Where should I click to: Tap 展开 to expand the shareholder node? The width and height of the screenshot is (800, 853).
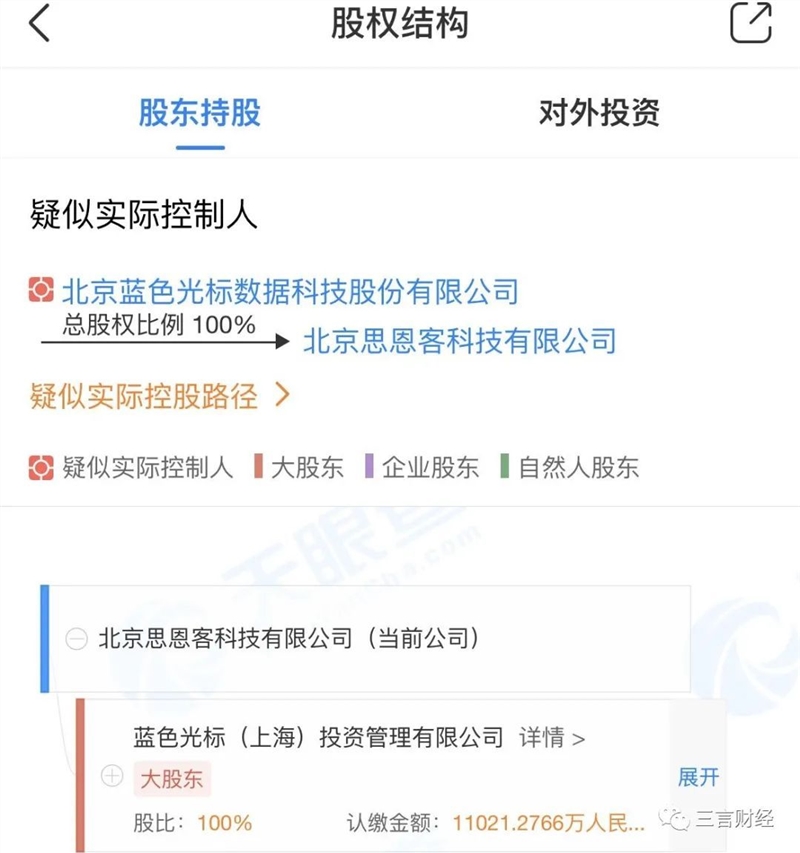698,777
